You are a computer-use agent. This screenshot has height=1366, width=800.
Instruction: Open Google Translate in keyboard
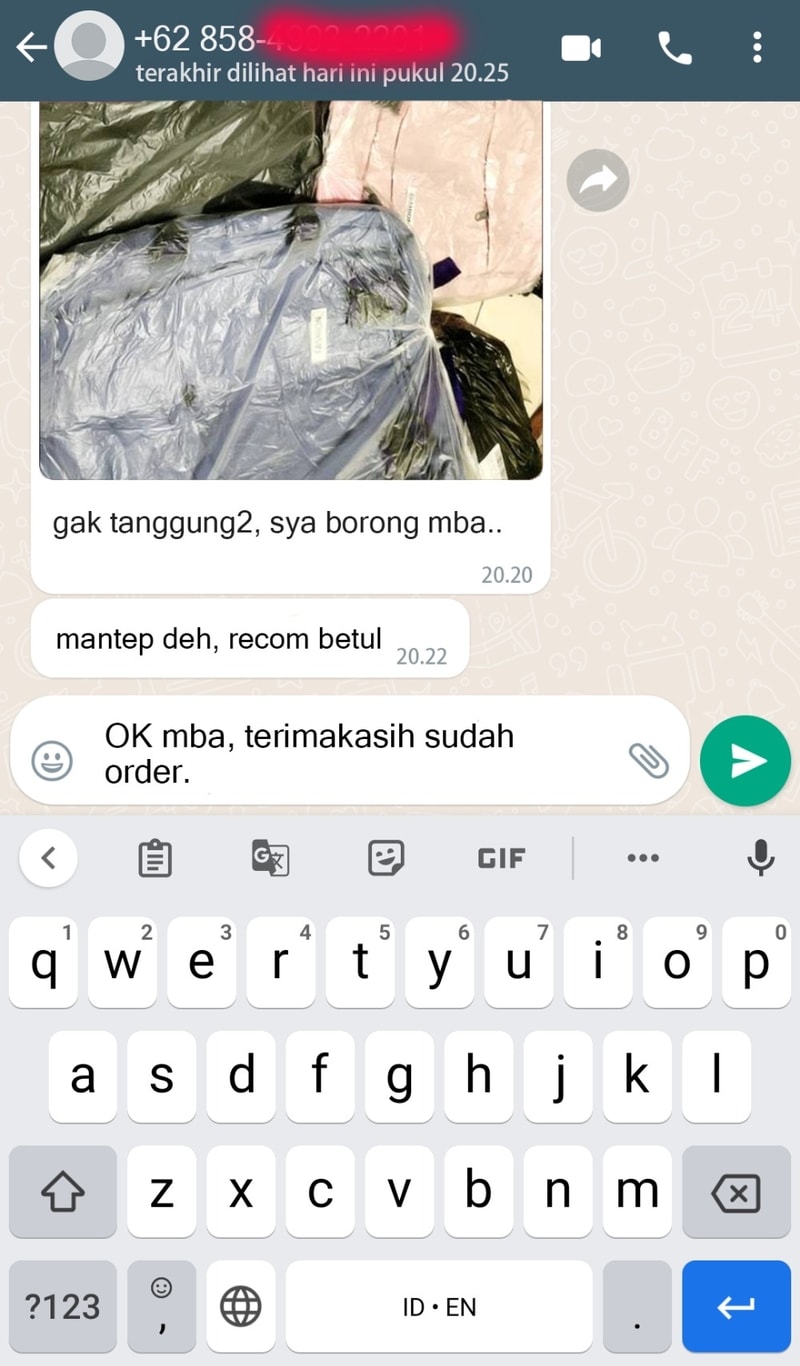(x=270, y=857)
